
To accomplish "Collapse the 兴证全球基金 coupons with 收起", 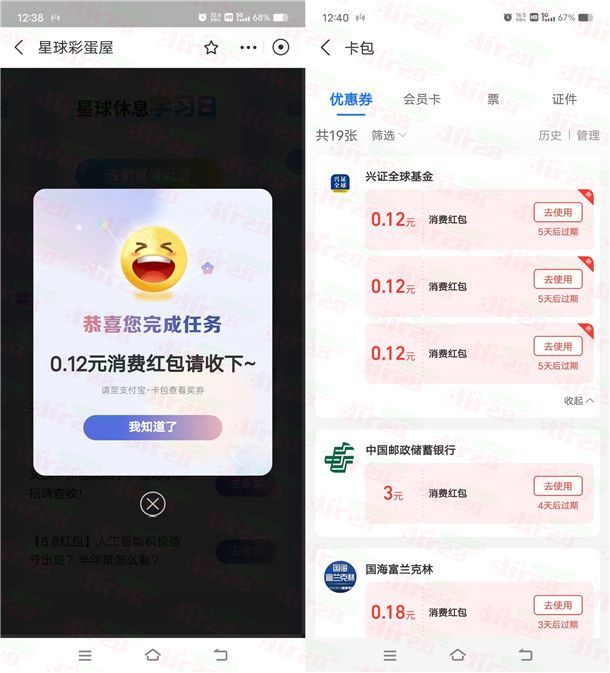I will 578,400.
